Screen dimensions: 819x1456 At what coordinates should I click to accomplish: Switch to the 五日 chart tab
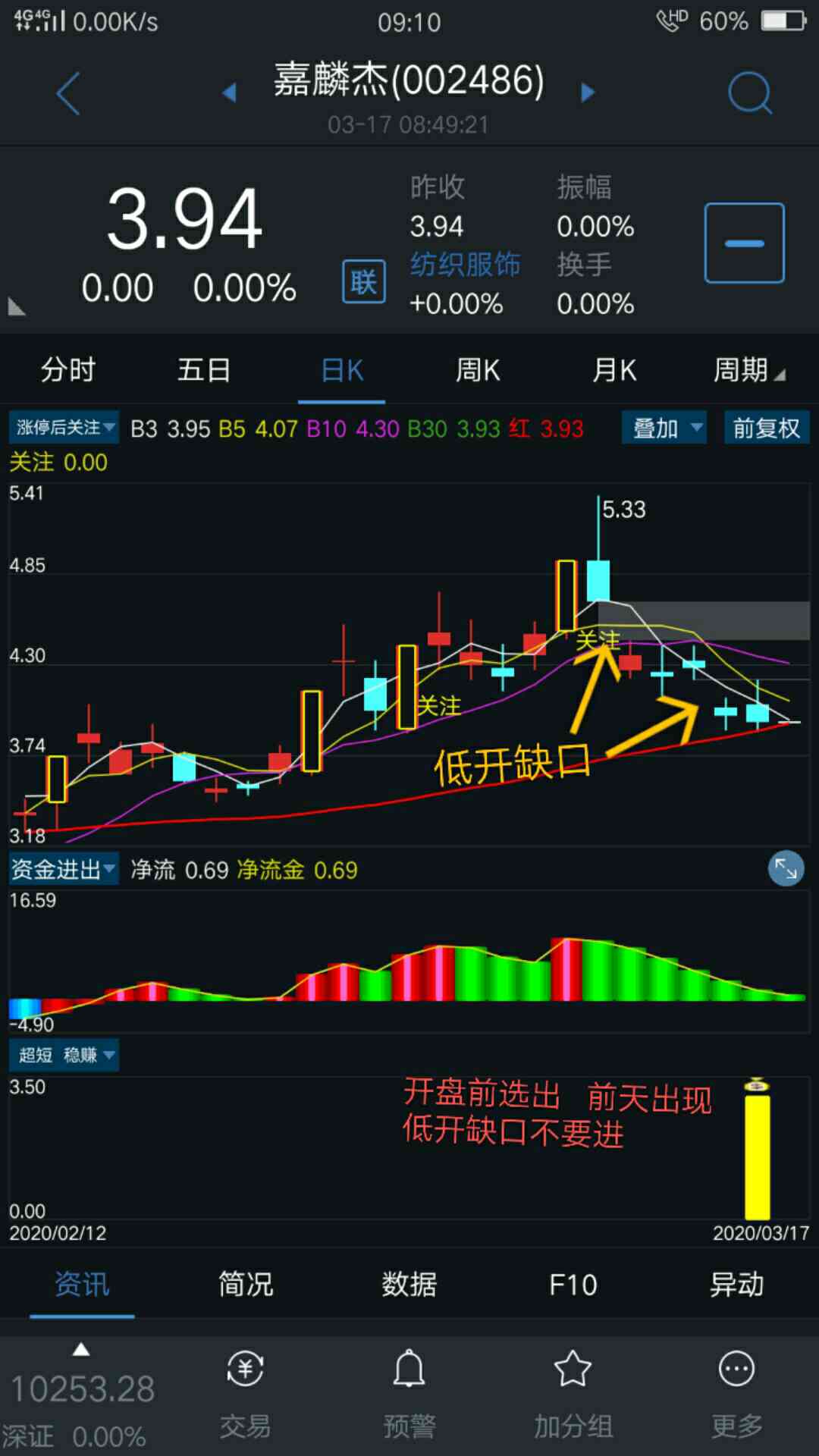point(204,370)
